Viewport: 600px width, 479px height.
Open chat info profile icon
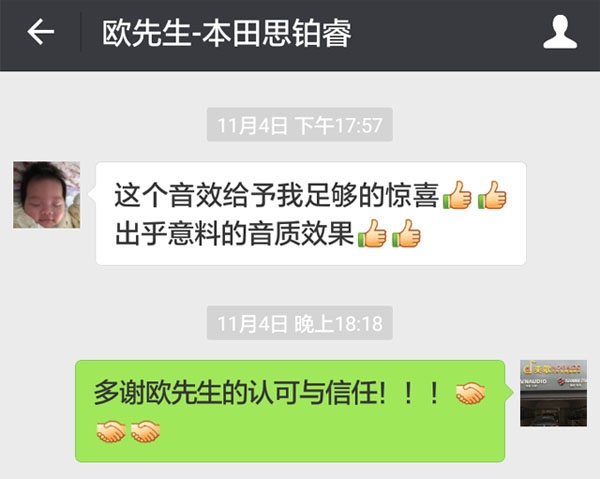coord(560,34)
